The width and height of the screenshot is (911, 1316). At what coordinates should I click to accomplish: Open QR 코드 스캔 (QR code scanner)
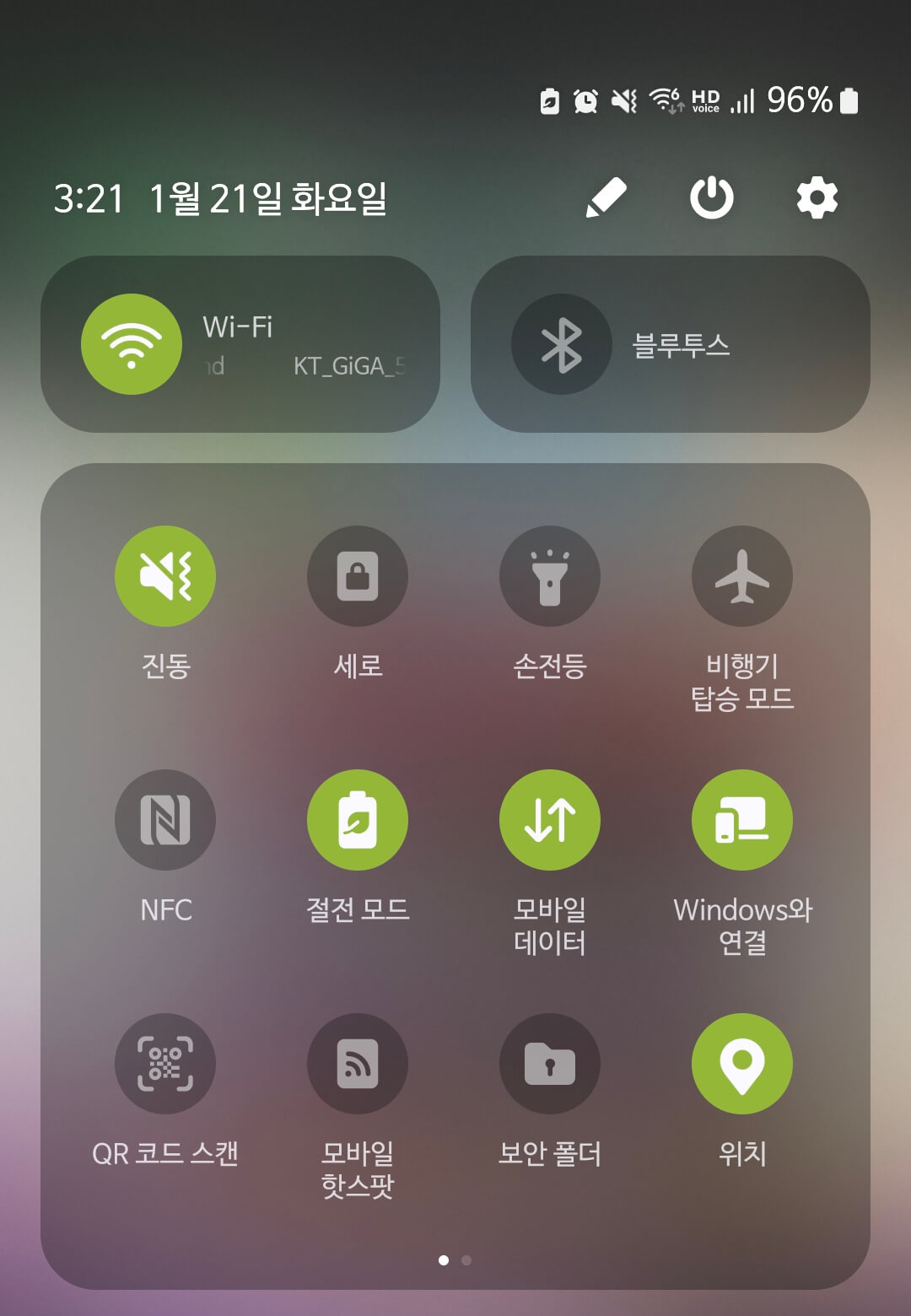[165, 1064]
